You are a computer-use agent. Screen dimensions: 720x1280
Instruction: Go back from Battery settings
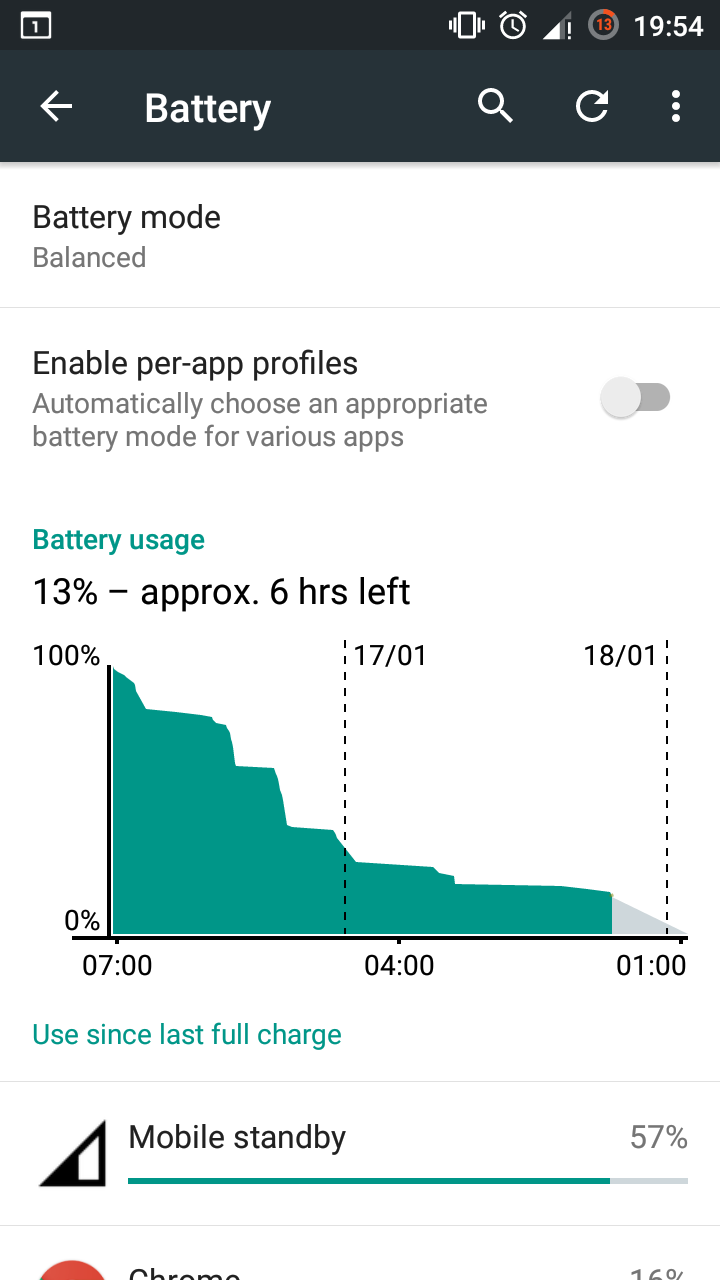[x=56, y=106]
